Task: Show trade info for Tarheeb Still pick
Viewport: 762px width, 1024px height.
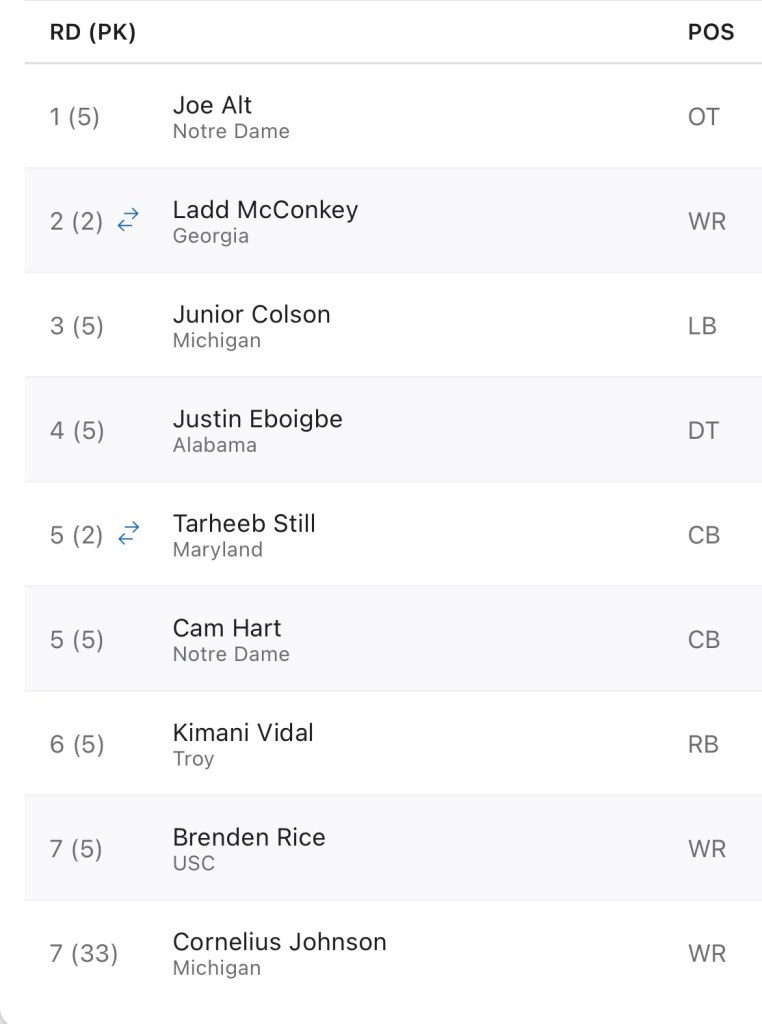Action: [127, 535]
